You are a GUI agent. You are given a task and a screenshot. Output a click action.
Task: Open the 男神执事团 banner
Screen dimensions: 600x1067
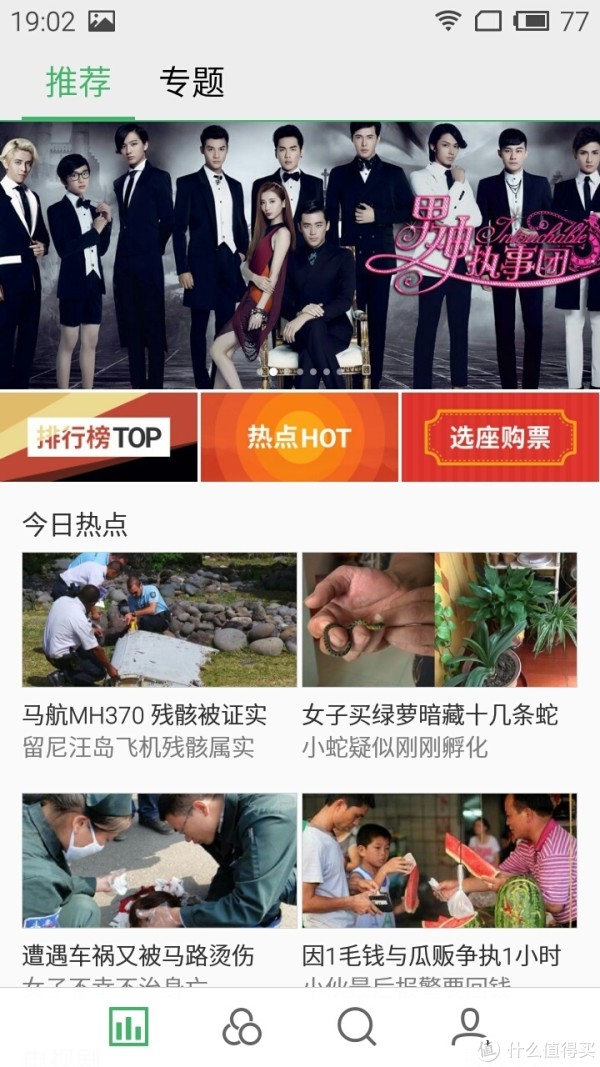[300, 255]
